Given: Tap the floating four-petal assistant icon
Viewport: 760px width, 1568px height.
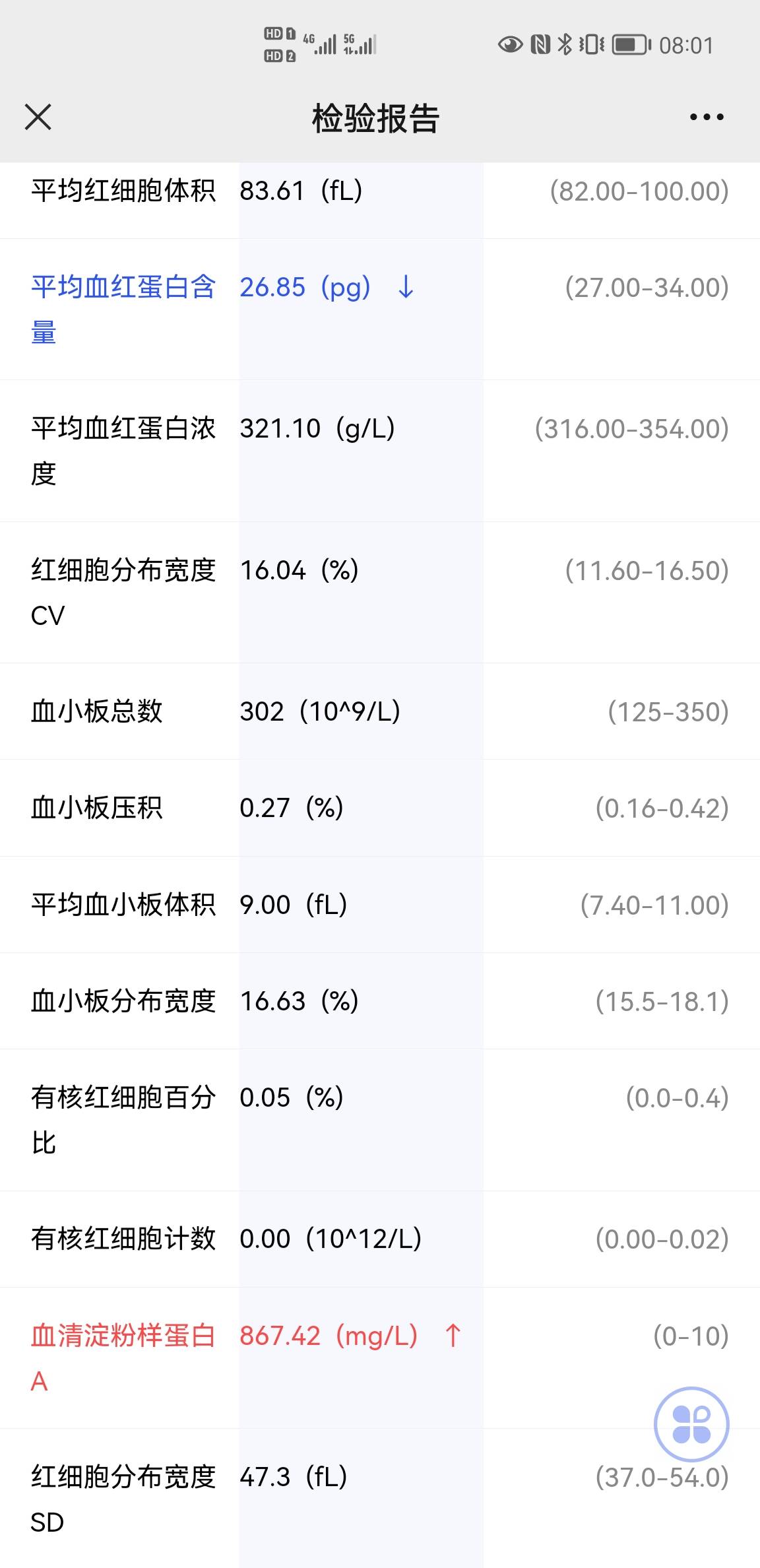Looking at the screenshot, I should (692, 1424).
